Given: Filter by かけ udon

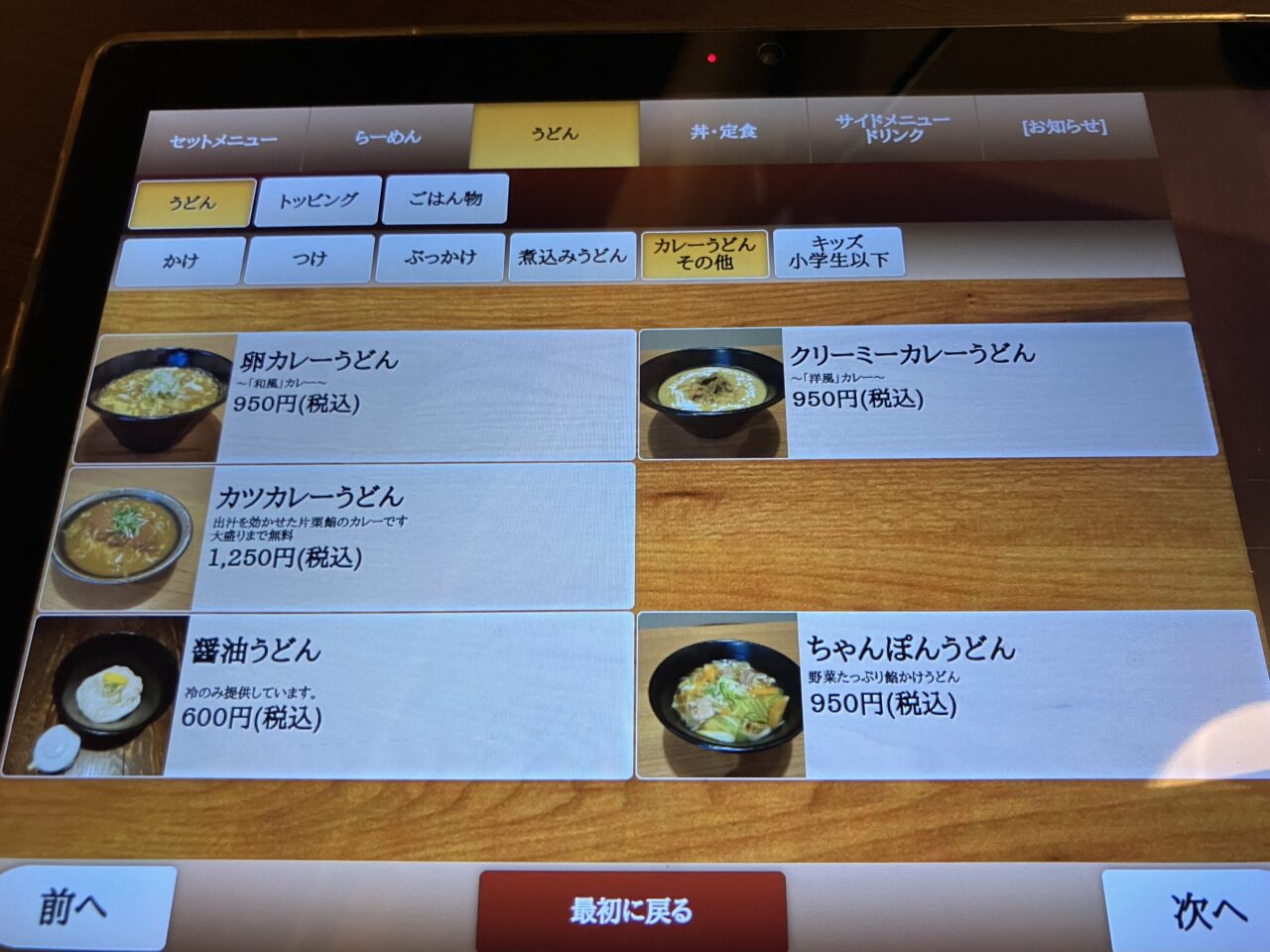Looking at the screenshot, I should click(x=181, y=261).
